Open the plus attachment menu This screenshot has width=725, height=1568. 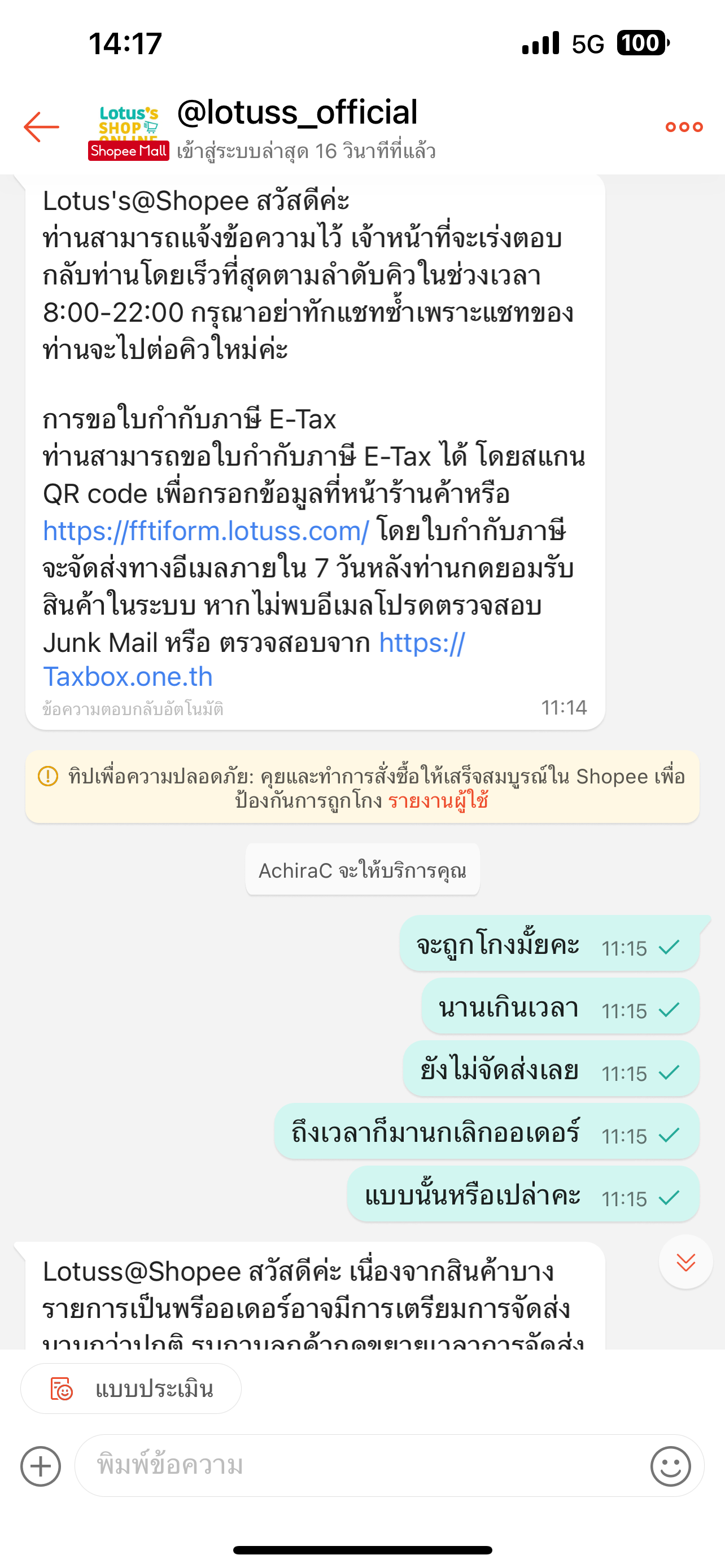coord(41,1466)
